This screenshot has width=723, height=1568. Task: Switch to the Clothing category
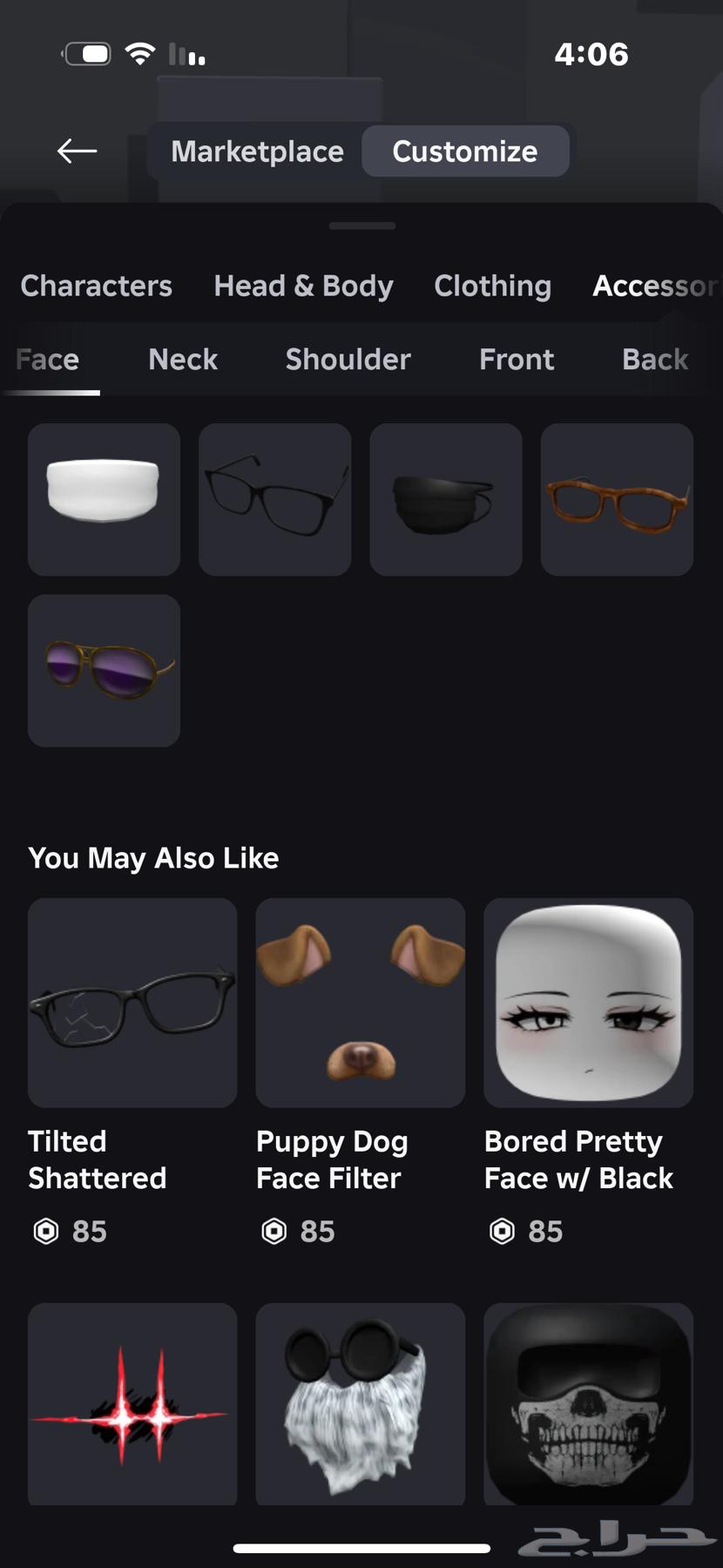pyautogui.click(x=492, y=286)
